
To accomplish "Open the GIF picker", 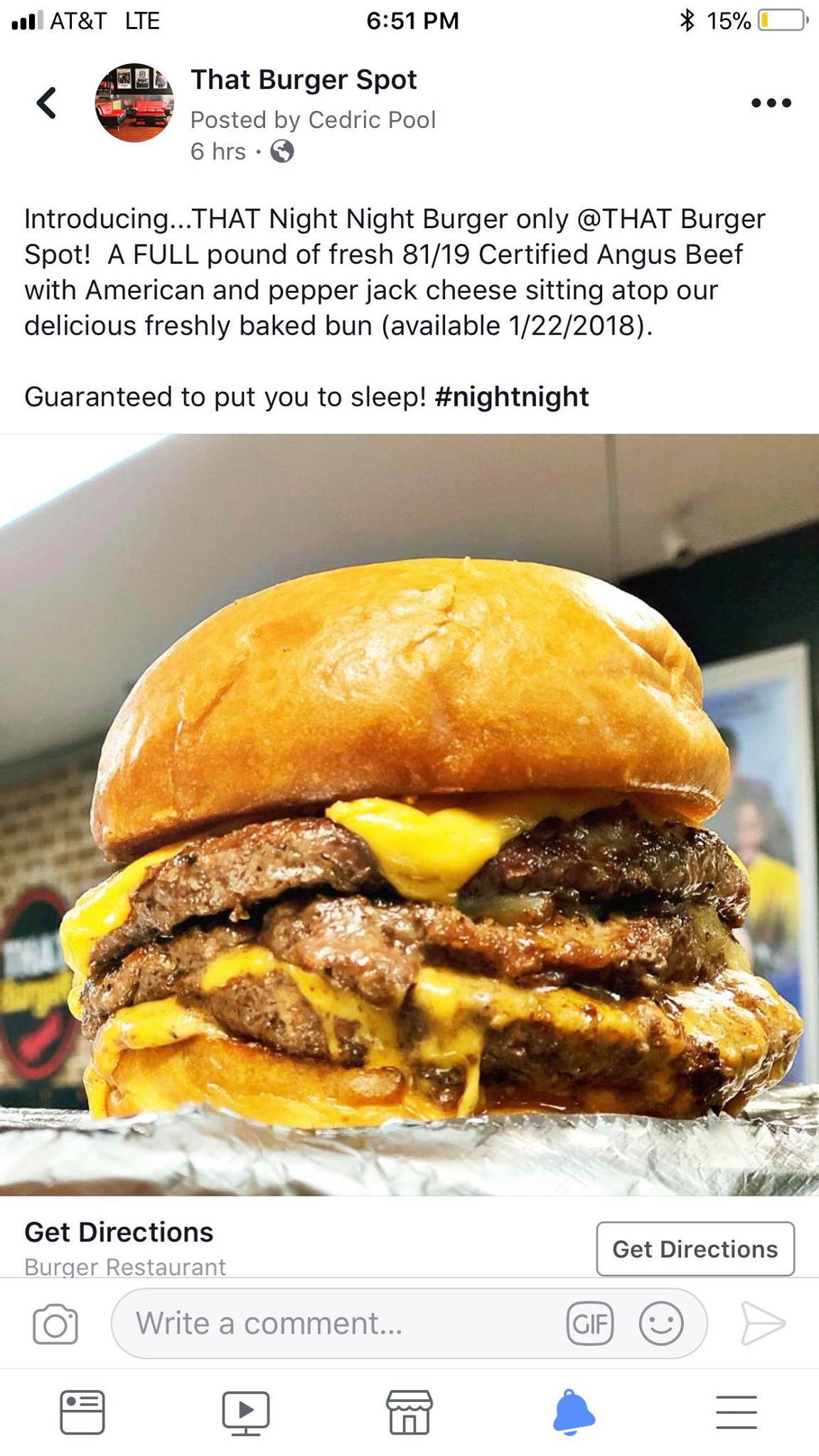I will pyautogui.click(x=589, y=1324).
